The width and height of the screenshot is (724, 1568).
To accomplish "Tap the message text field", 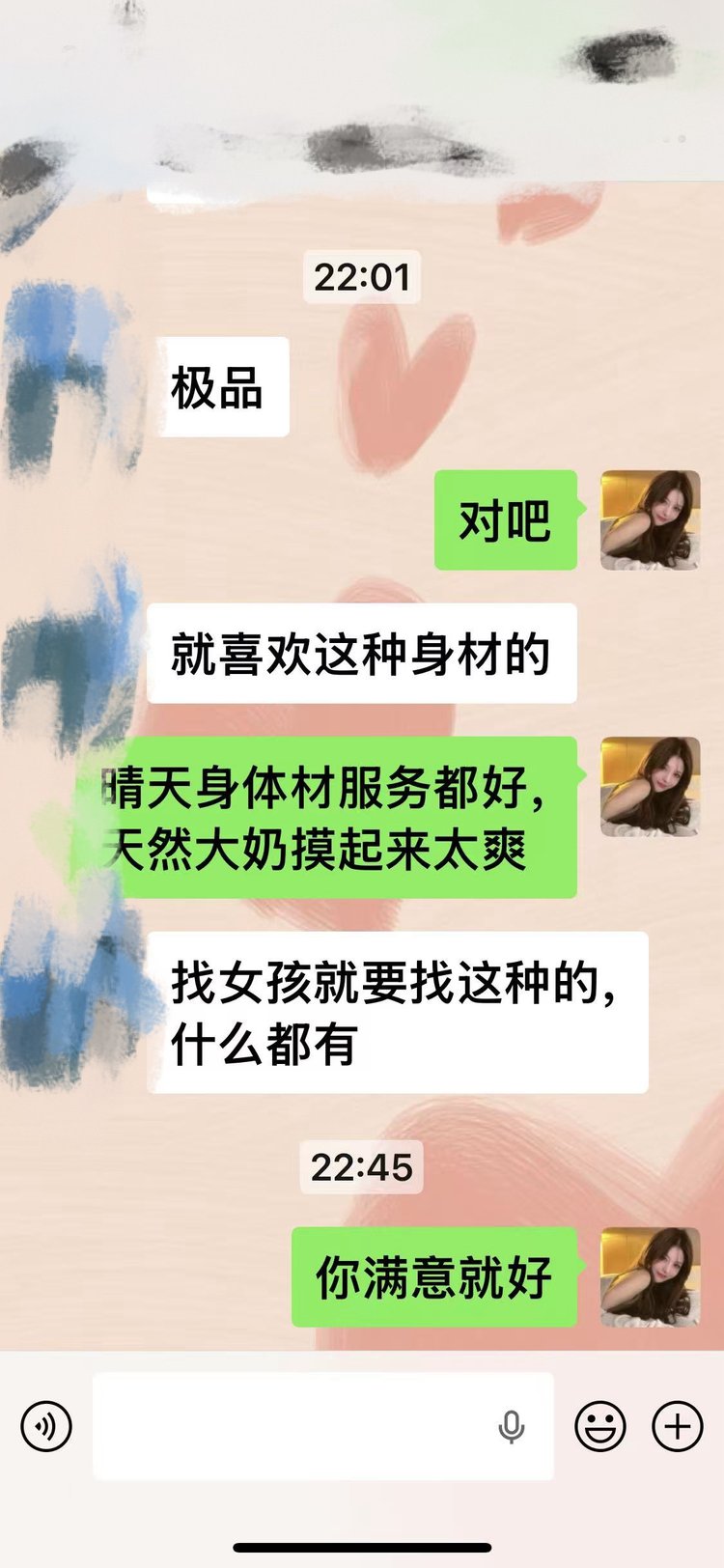I will 290,1425.
